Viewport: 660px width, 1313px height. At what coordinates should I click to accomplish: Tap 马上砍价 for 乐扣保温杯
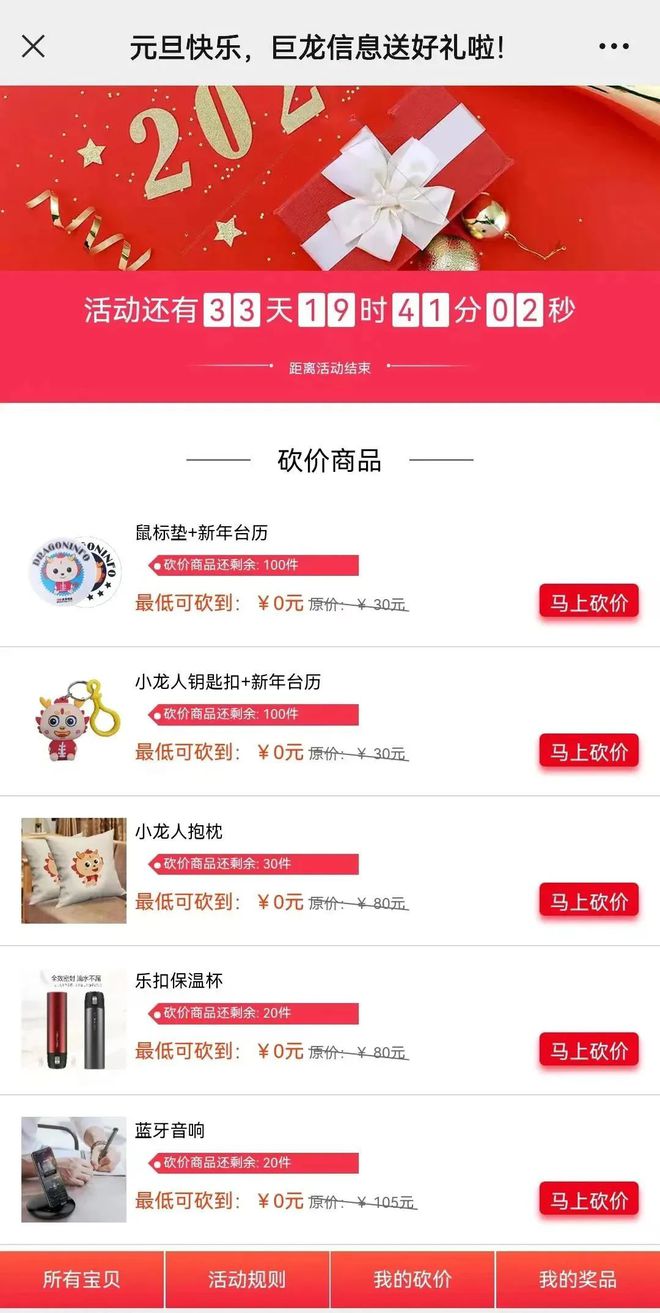tap(589, 1051)
